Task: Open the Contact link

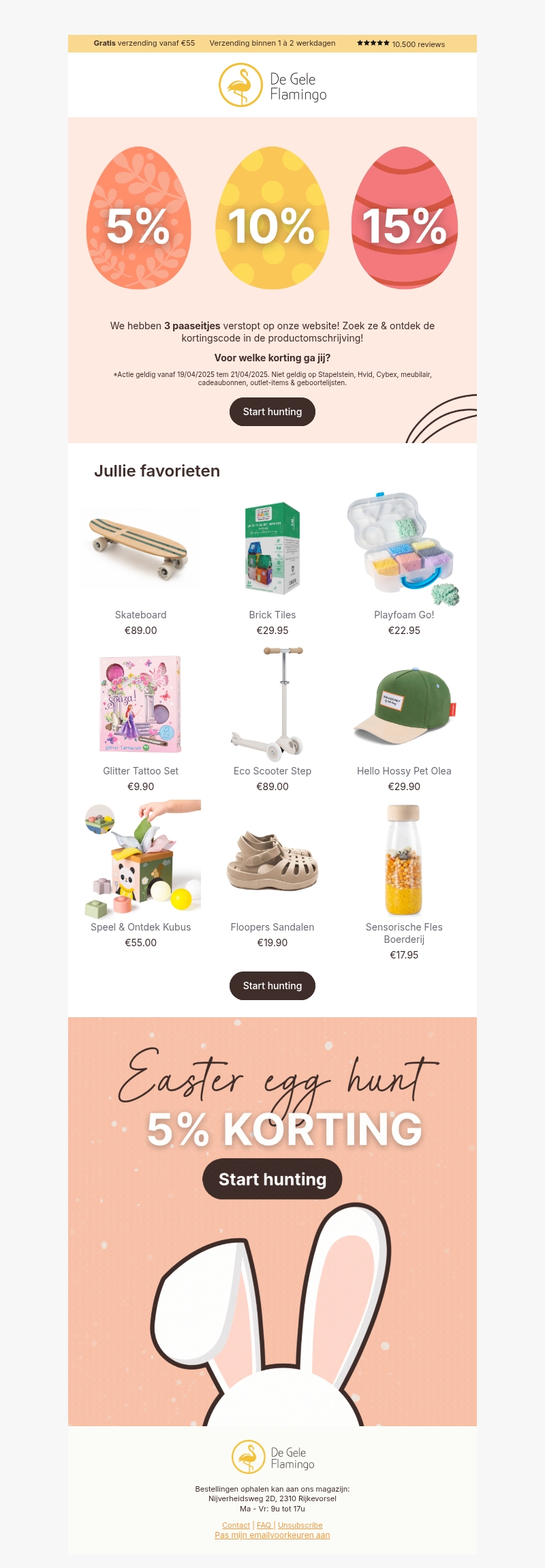Action: (x=236, y=1525)
